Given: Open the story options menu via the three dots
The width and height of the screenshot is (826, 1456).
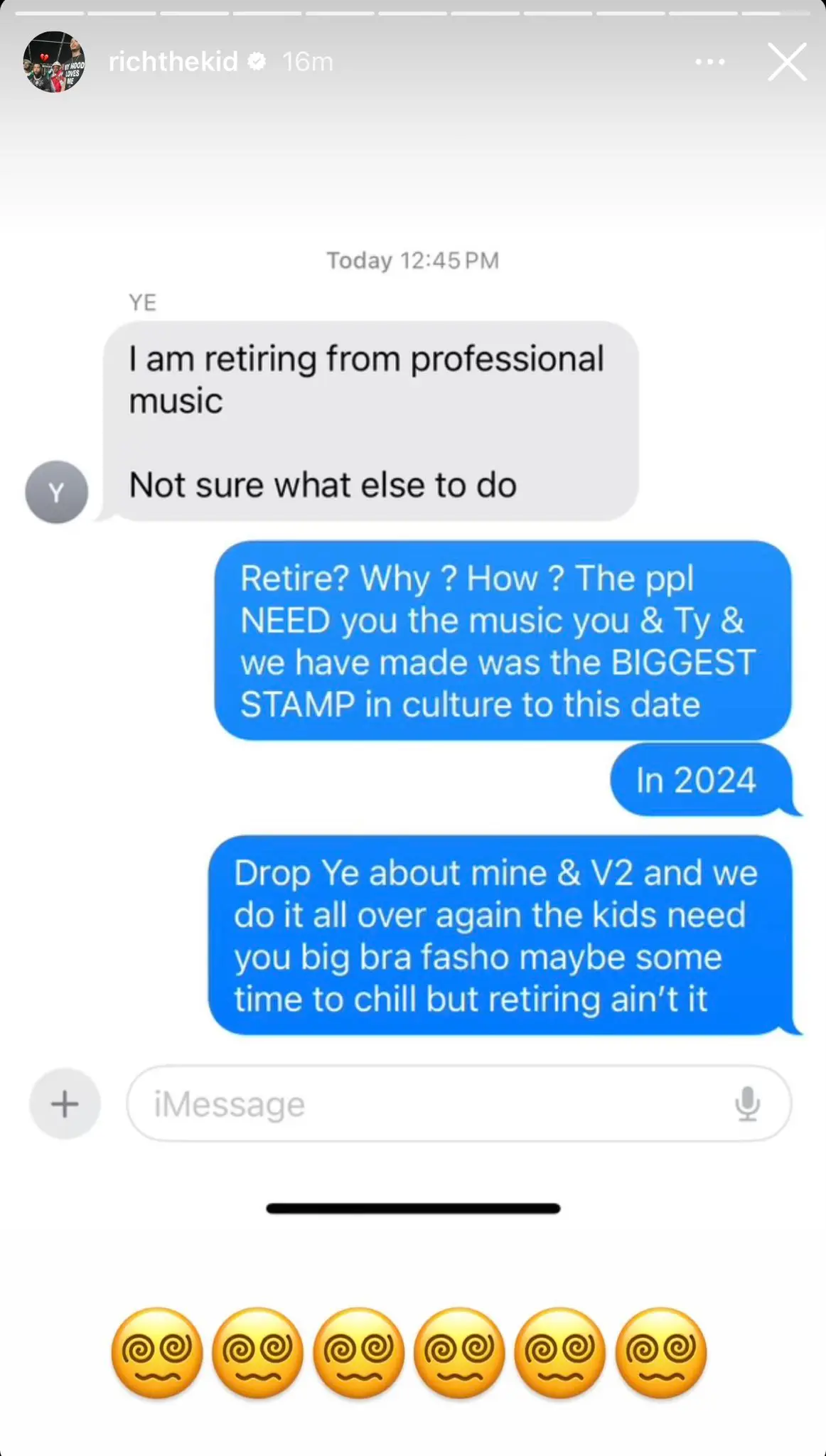Looking at the screenshot, I should pos(710,62).
